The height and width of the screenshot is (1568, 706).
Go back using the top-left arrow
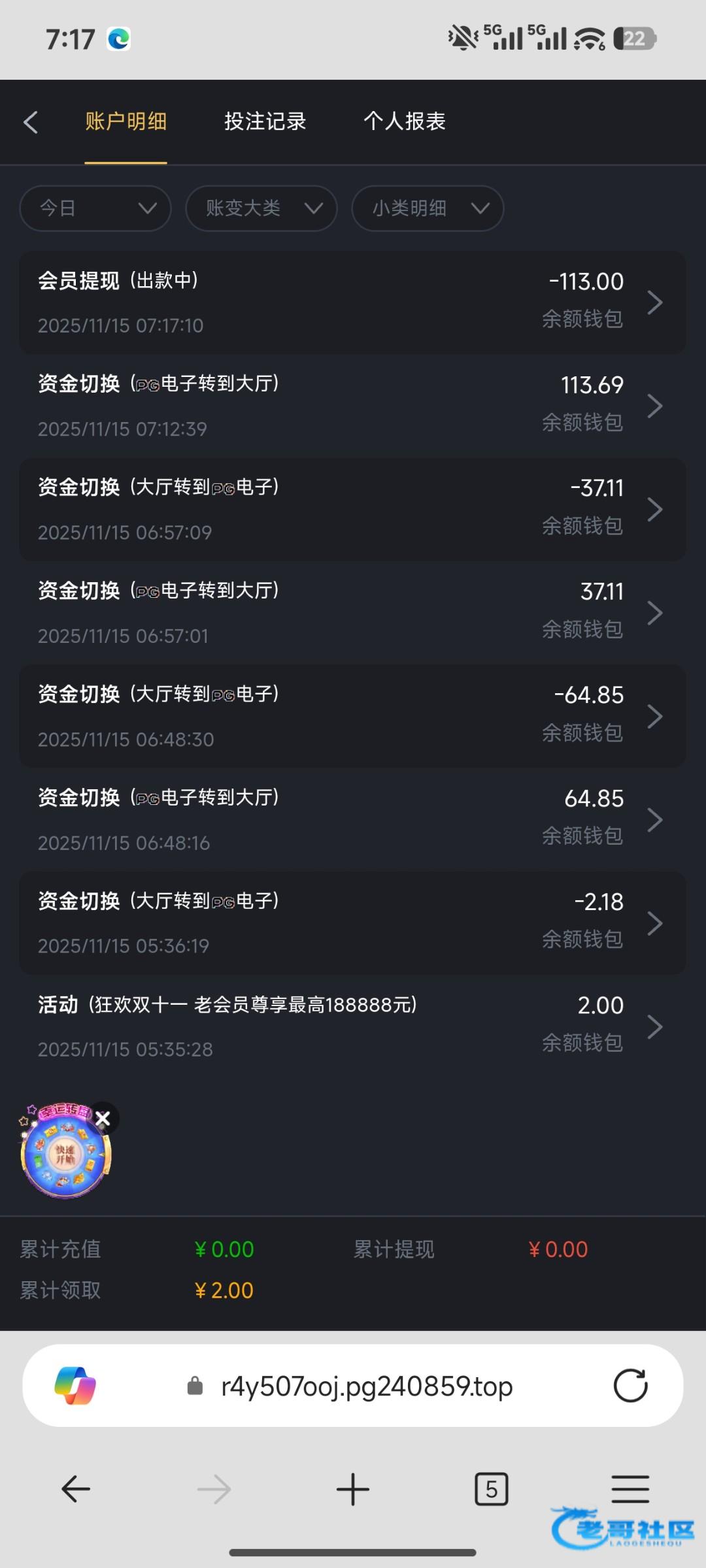(31, 122)
